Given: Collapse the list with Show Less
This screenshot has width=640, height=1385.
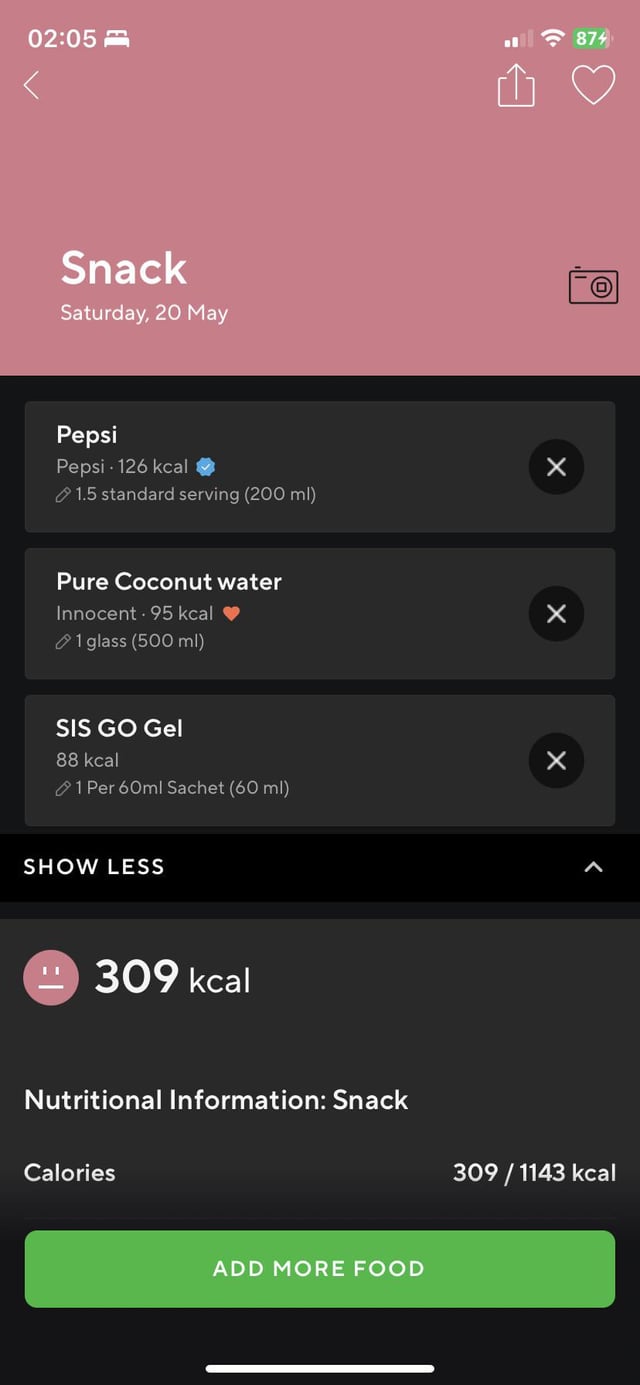Looking at the screenshot, I should 320,867.
